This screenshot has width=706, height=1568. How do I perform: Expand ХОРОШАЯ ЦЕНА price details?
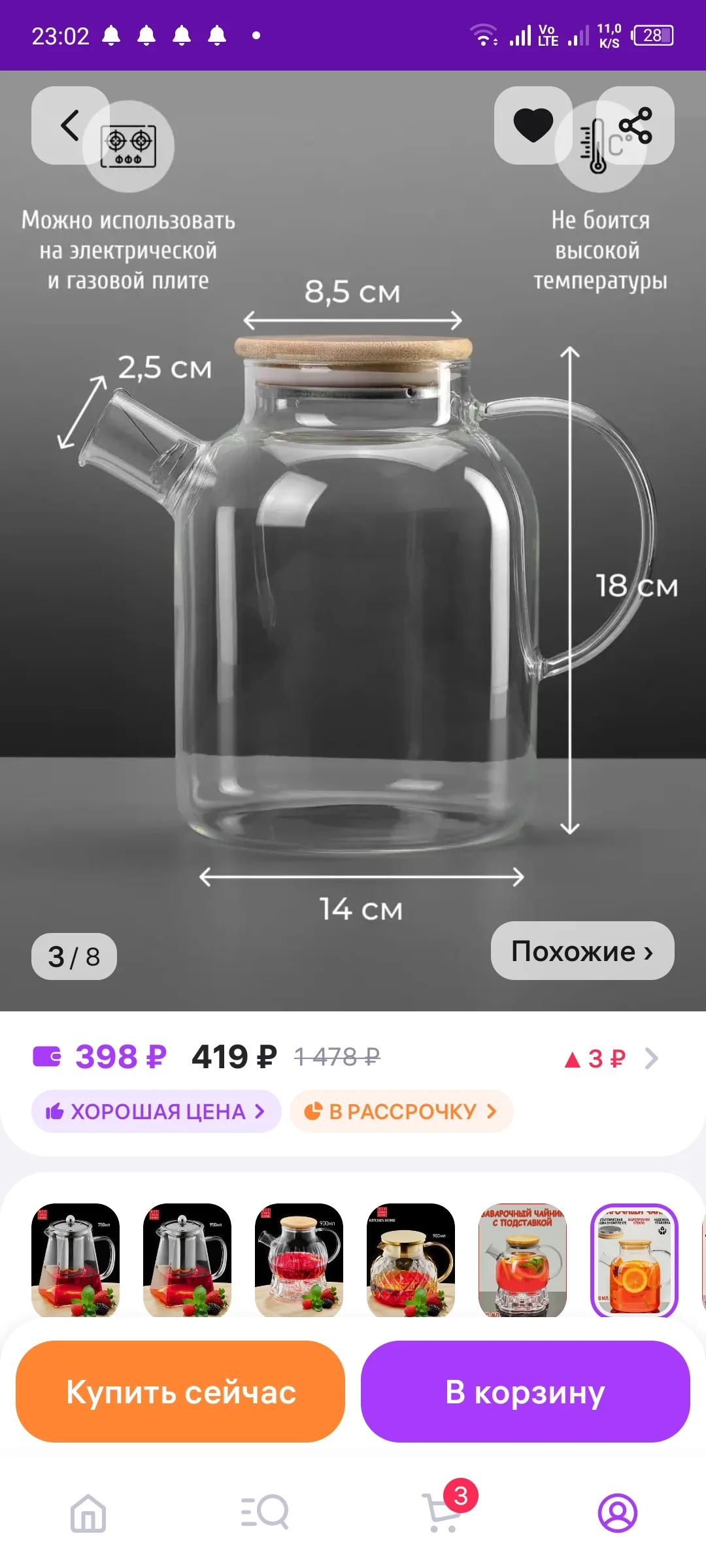click(x=155, y=1111)
